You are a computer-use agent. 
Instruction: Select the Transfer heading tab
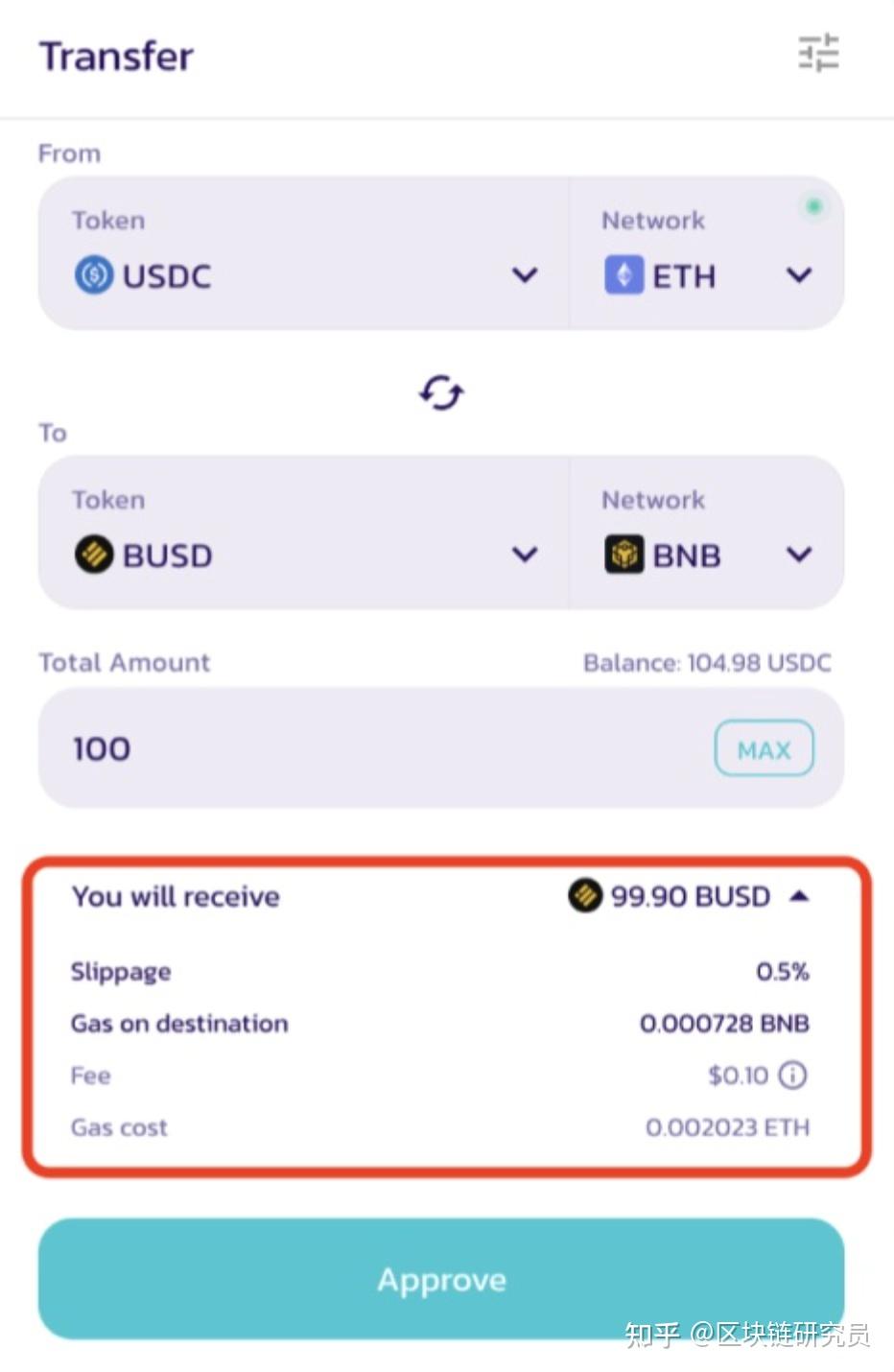115,56
